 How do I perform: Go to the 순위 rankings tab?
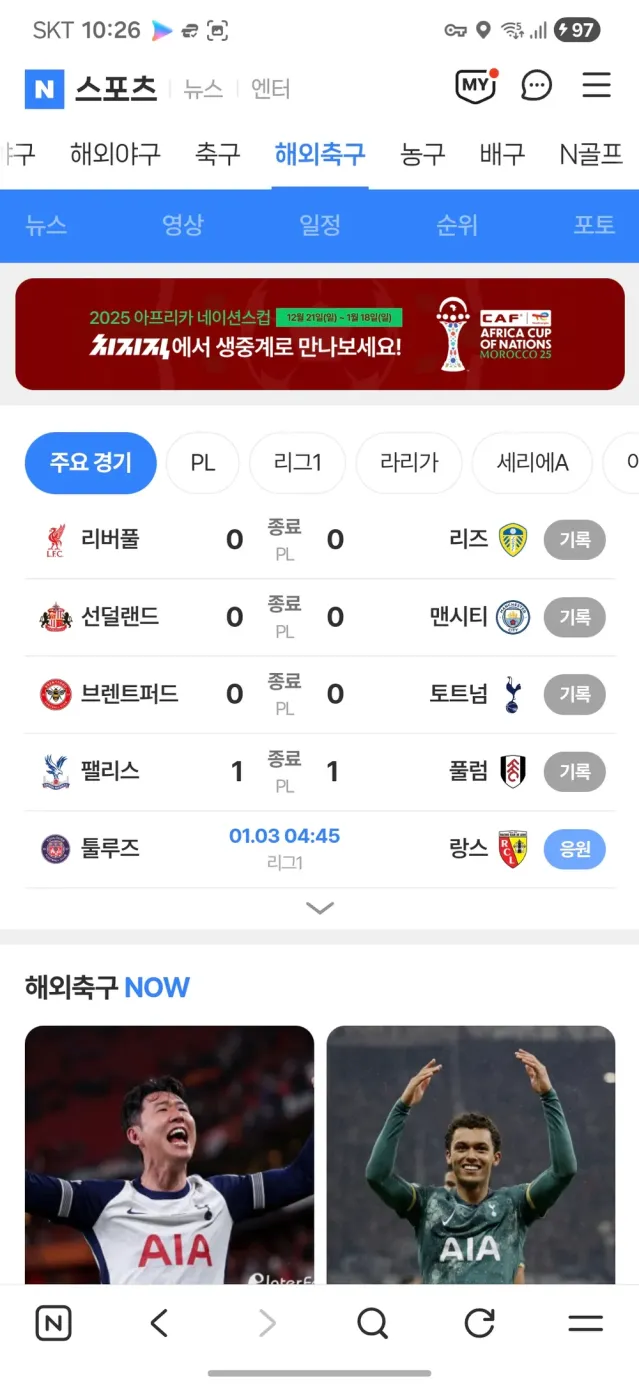click(x=457, y=225)
